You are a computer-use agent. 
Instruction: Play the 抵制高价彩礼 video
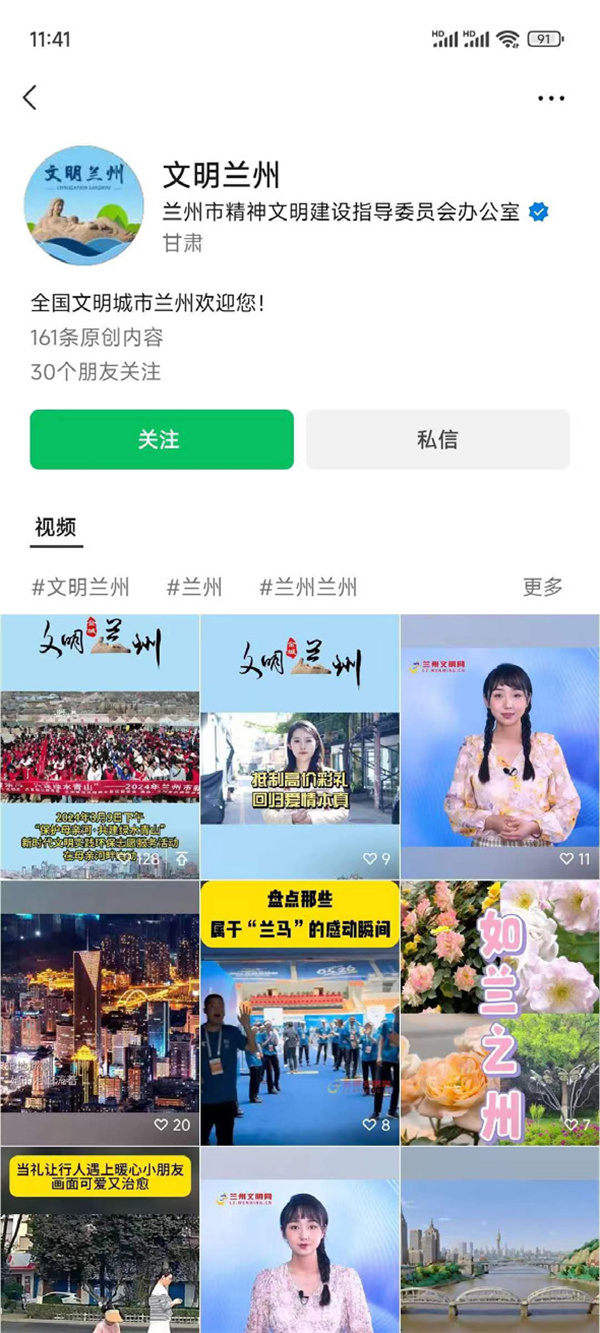[300, 746]
